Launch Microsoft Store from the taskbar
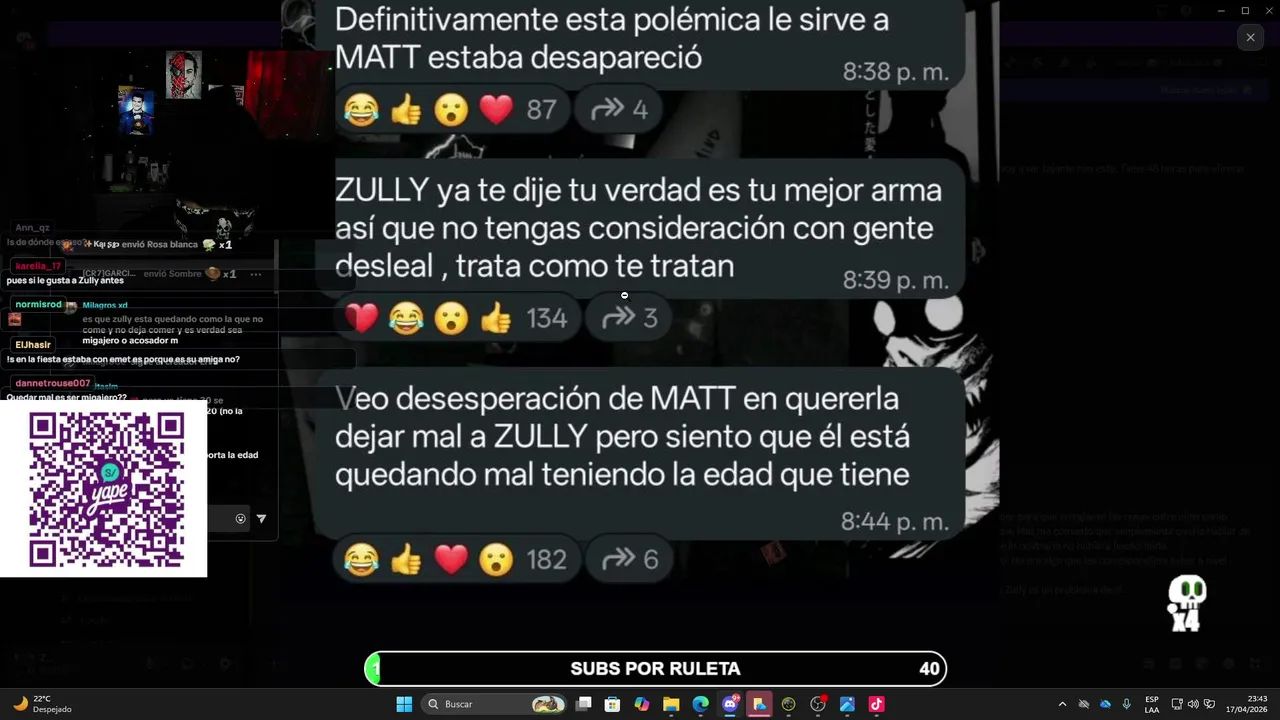The image size is (1280, 720). pyautogui.click(x=613, y=704)
